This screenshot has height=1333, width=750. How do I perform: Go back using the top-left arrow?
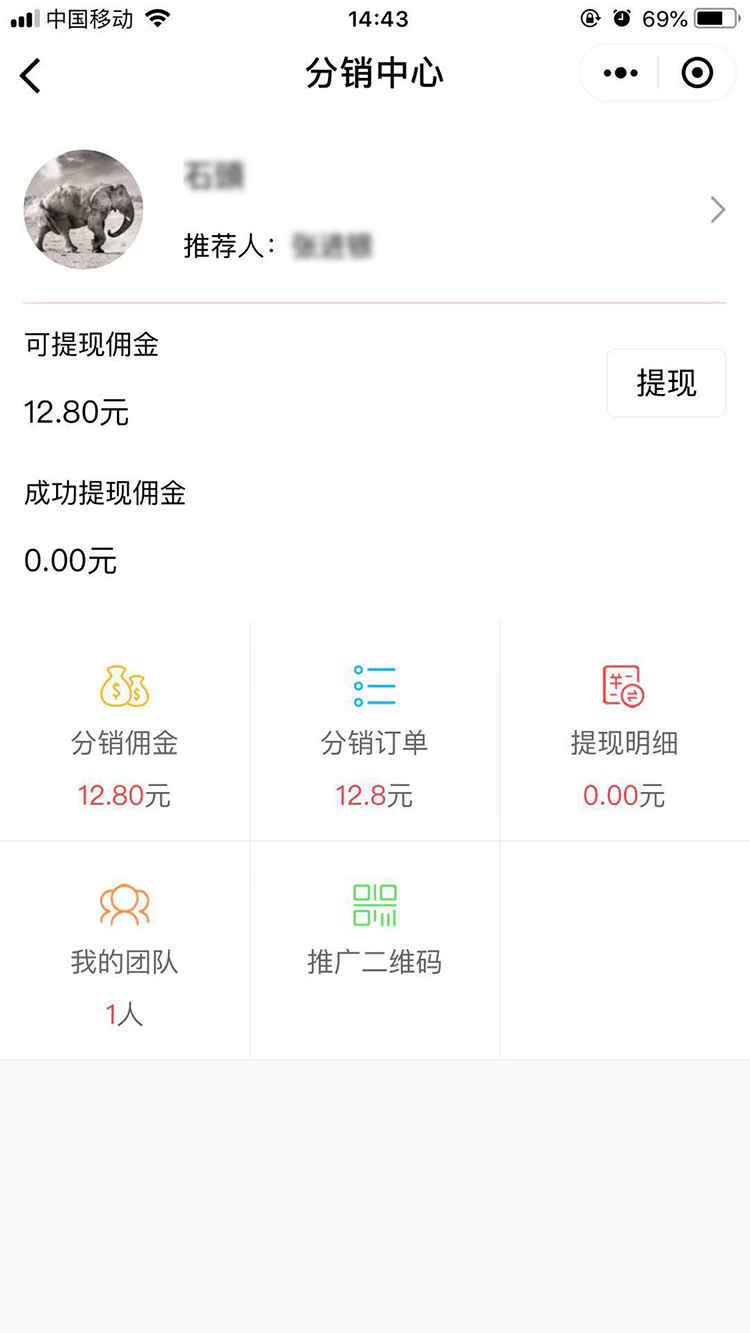[x=31, y=75]
